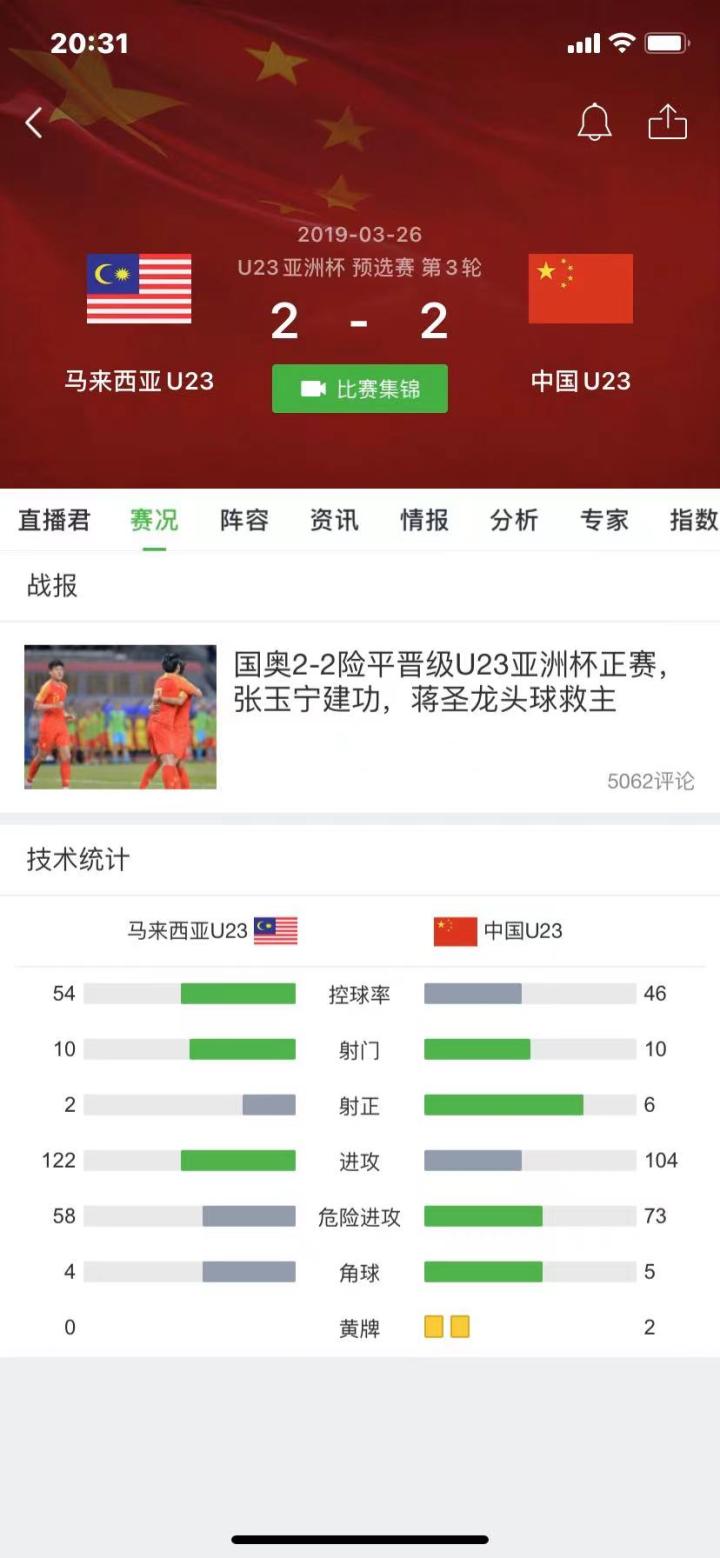Viewport: 720px width, 1558px height.
Task: Switch to the 专家 experts tab
Action: click(x=604, y=520)
